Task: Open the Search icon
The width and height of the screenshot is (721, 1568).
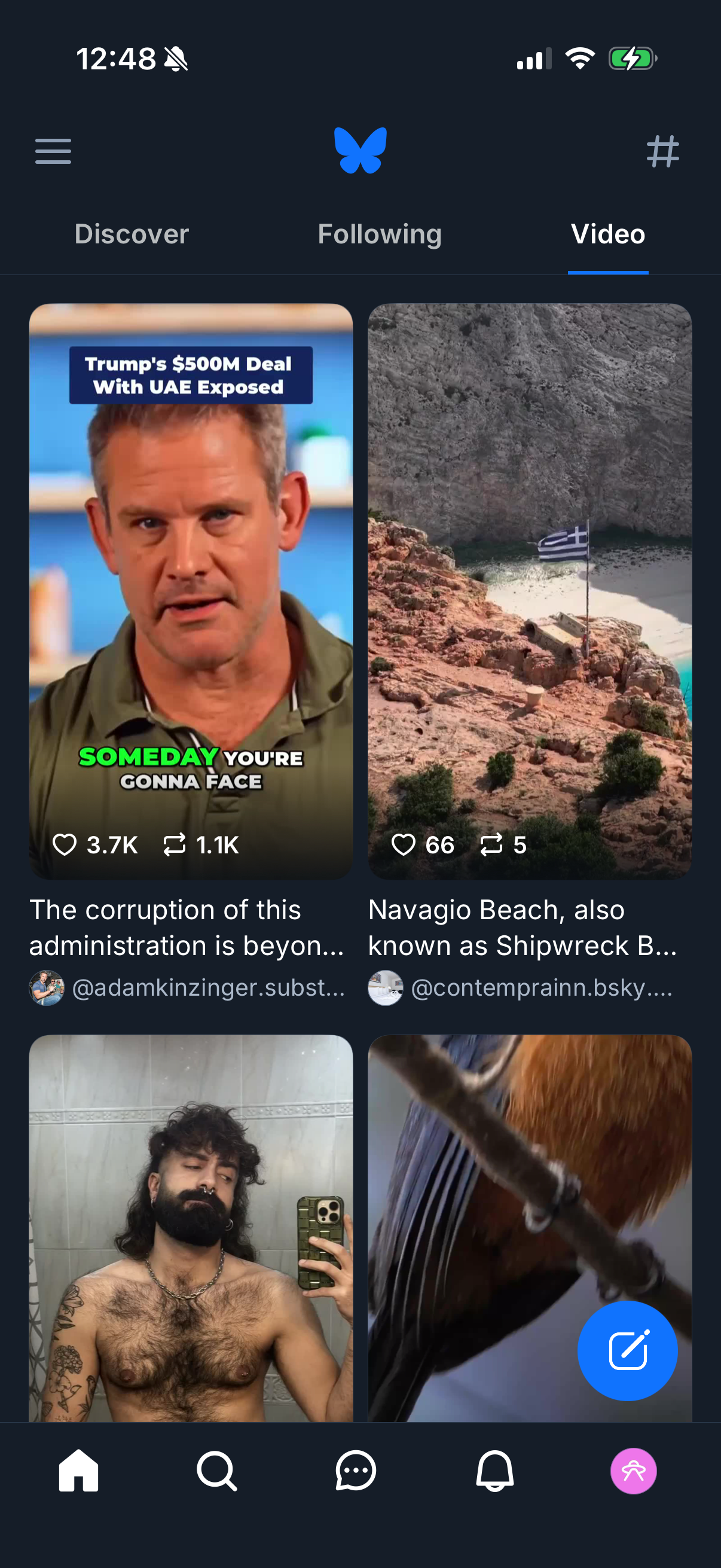Action: [216, 1472]
